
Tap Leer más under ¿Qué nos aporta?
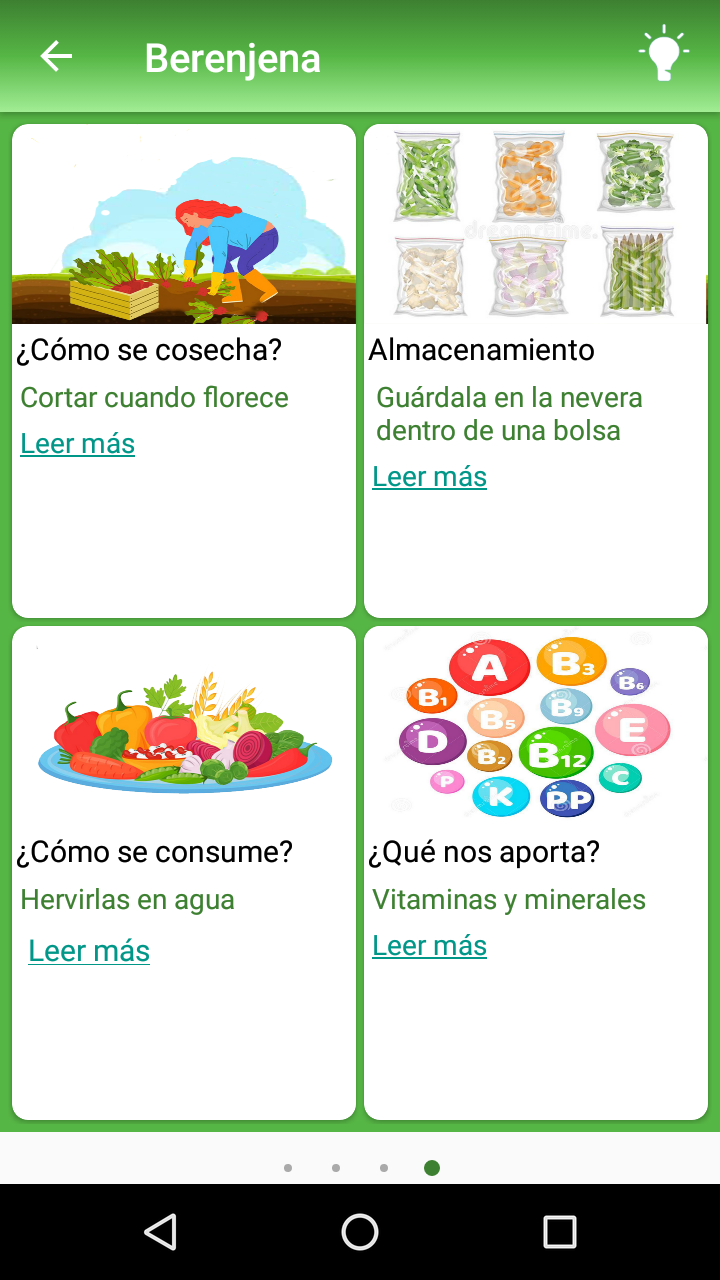pos(429,946)
